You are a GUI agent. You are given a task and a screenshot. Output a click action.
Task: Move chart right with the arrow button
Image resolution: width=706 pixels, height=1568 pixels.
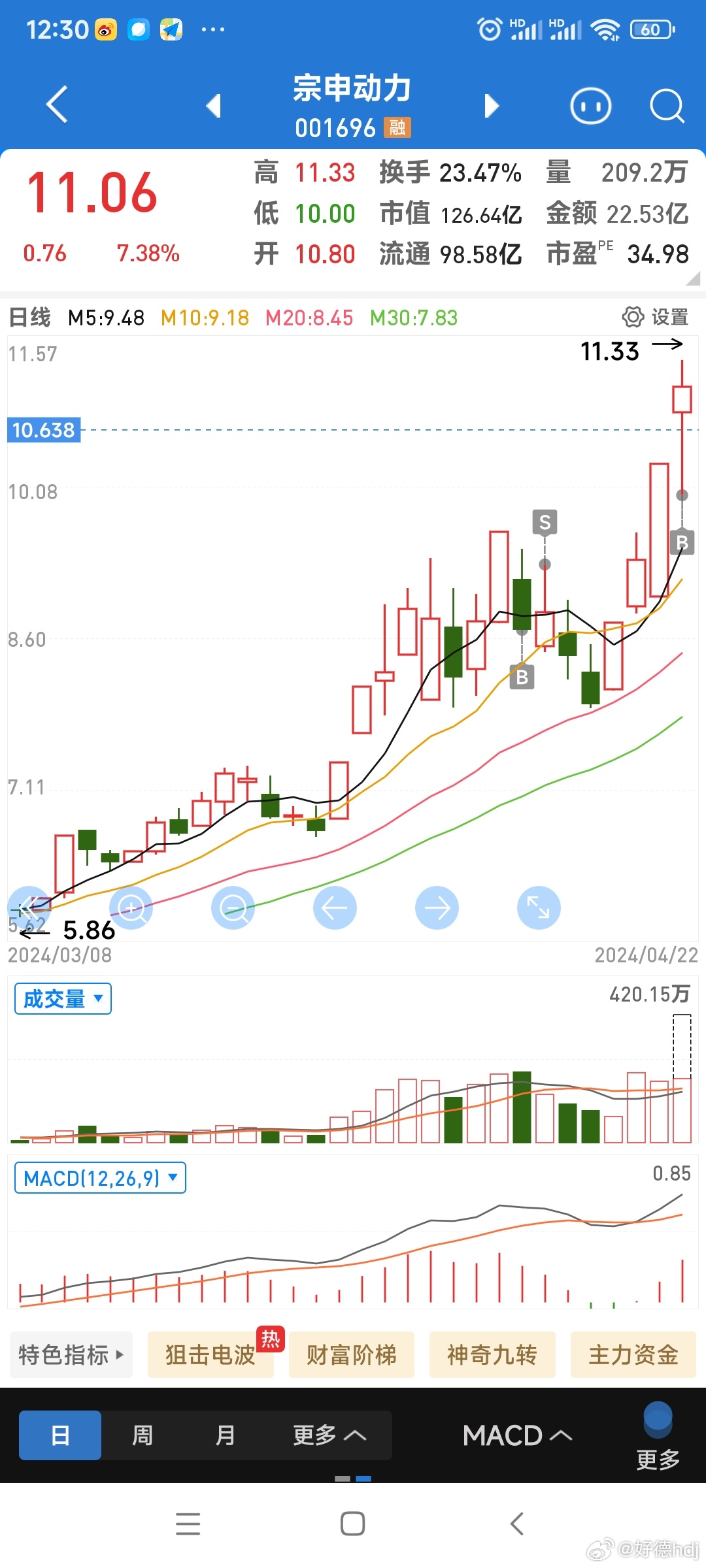(x=437, y=907)
